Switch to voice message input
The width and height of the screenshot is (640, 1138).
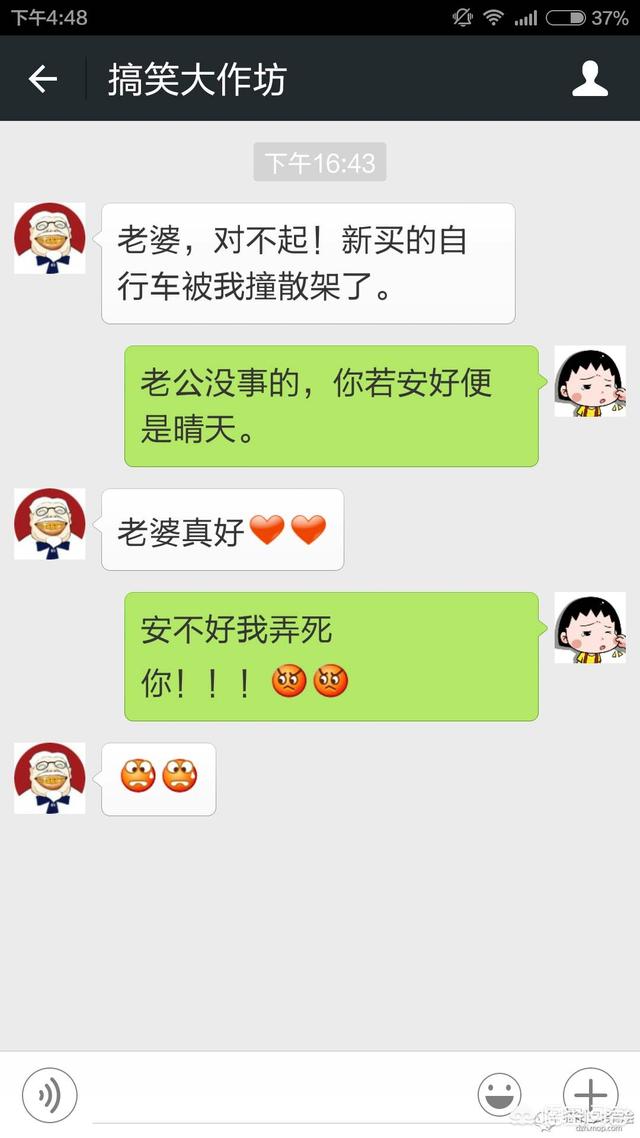49,1095
